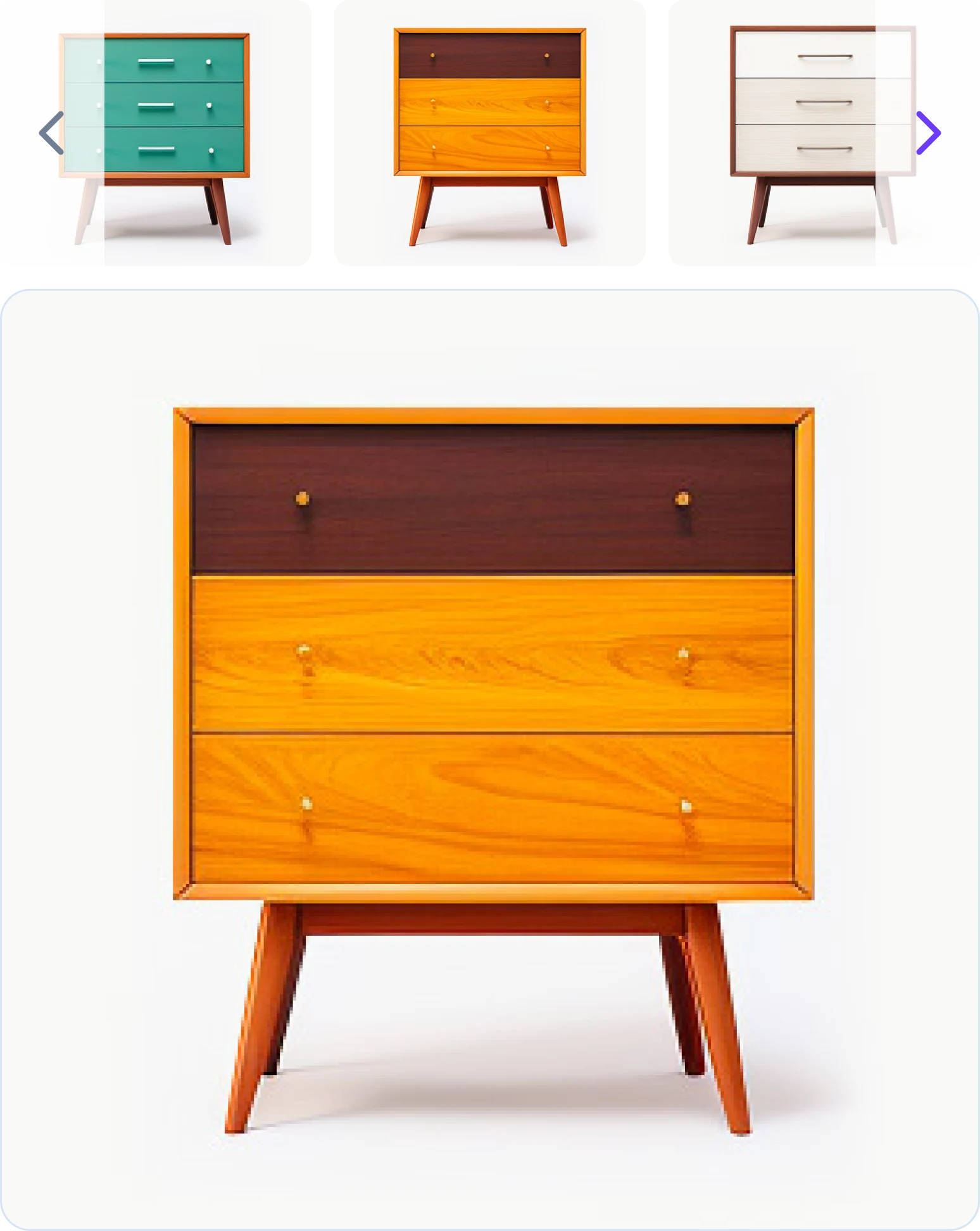The height and width of the screenshot is (1231, 980).
Task: Click the previous arrow on the carousel
Action: click(x=51, y=133)
